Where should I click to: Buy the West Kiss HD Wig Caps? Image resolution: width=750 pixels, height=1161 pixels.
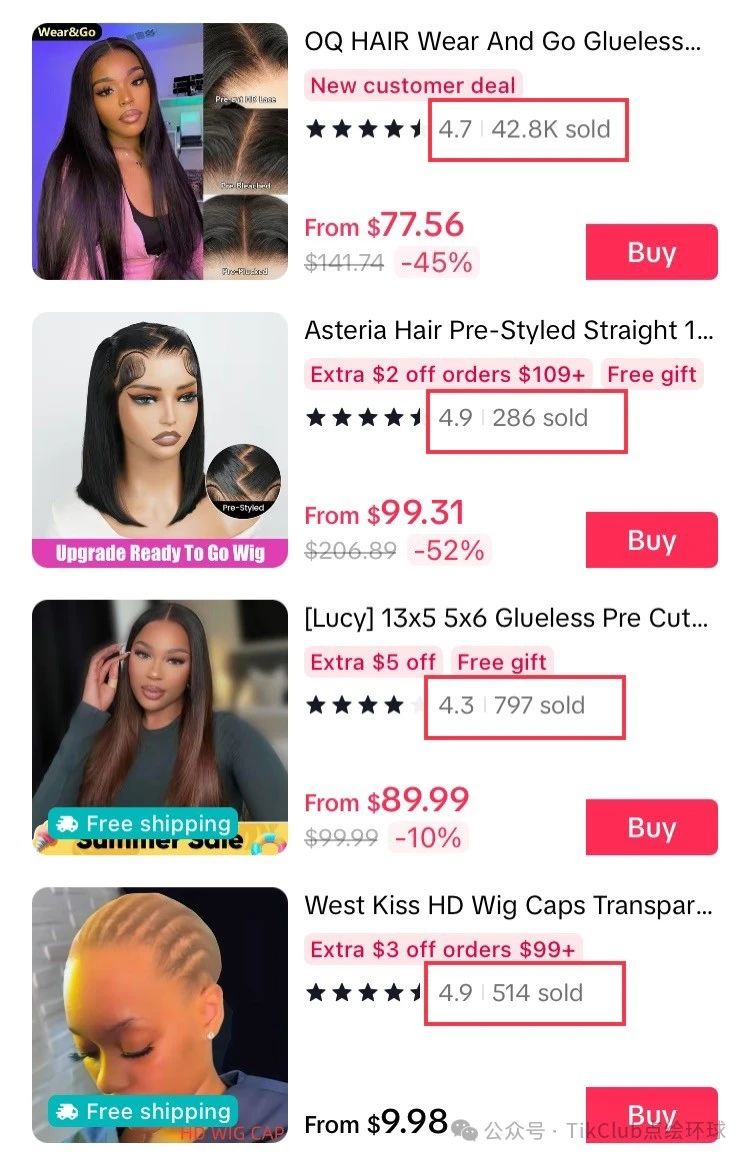click(x=651, y=1114)
